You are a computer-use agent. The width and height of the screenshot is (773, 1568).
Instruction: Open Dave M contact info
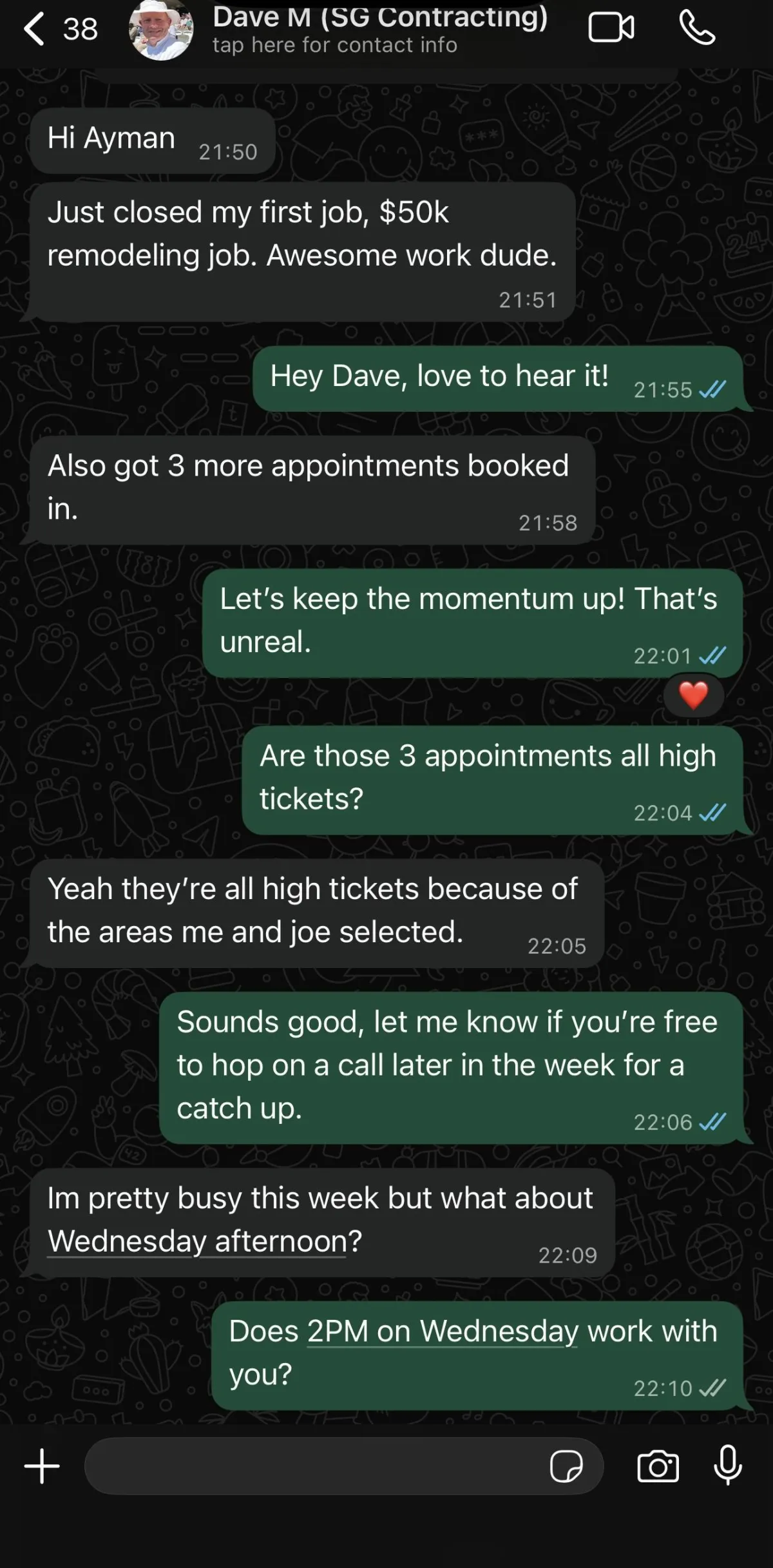(x=380, y=29)
